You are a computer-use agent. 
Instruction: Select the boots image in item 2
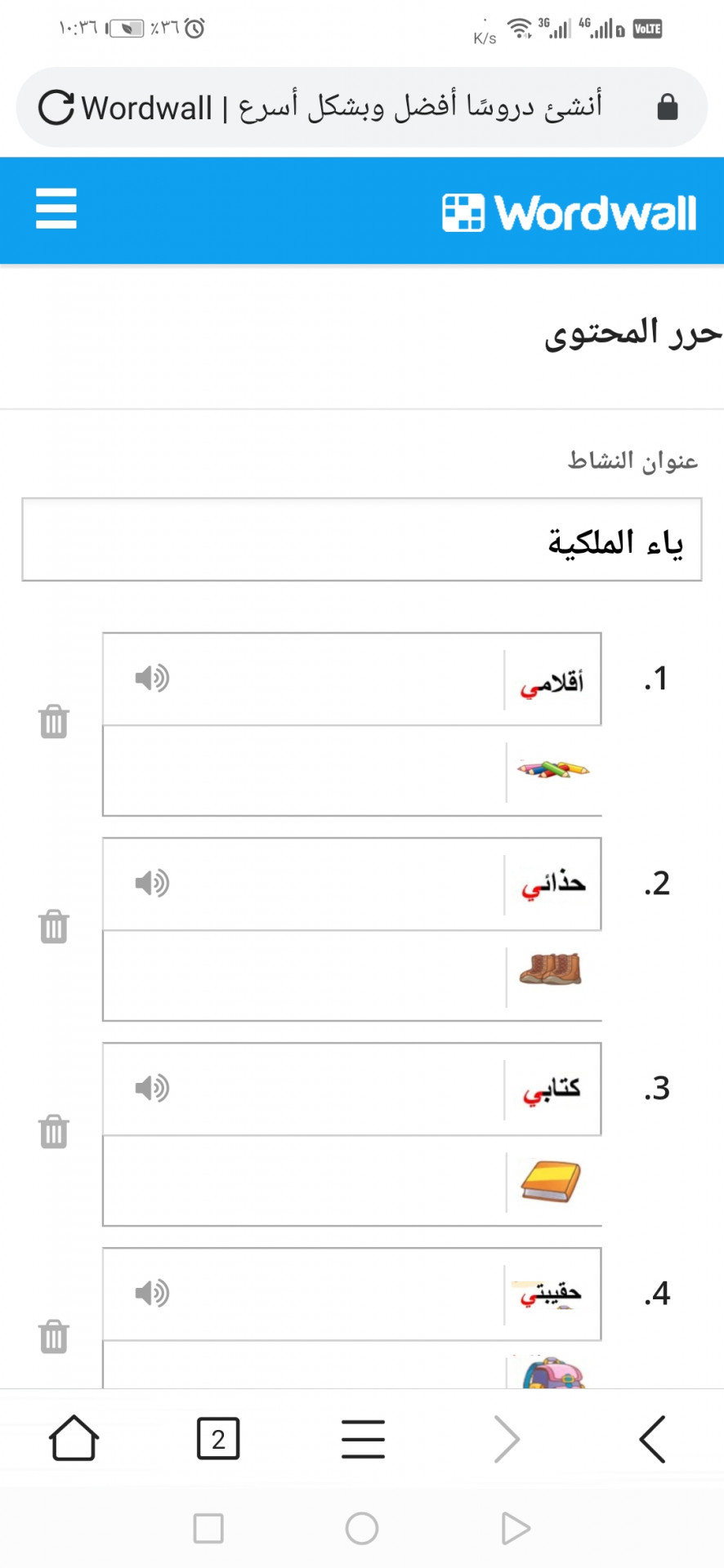pyautogui.click(x=551, y=969)
